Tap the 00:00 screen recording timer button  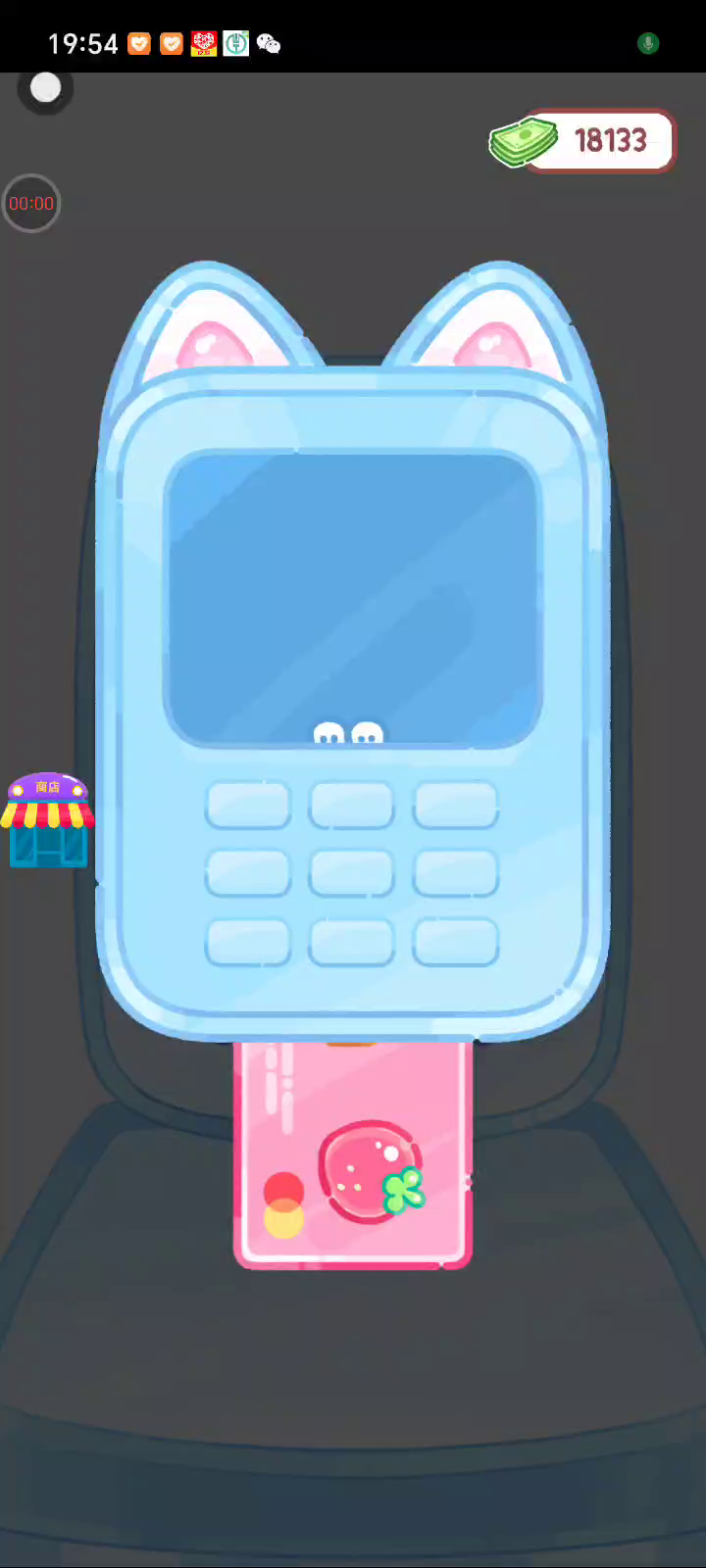[31, 204]
